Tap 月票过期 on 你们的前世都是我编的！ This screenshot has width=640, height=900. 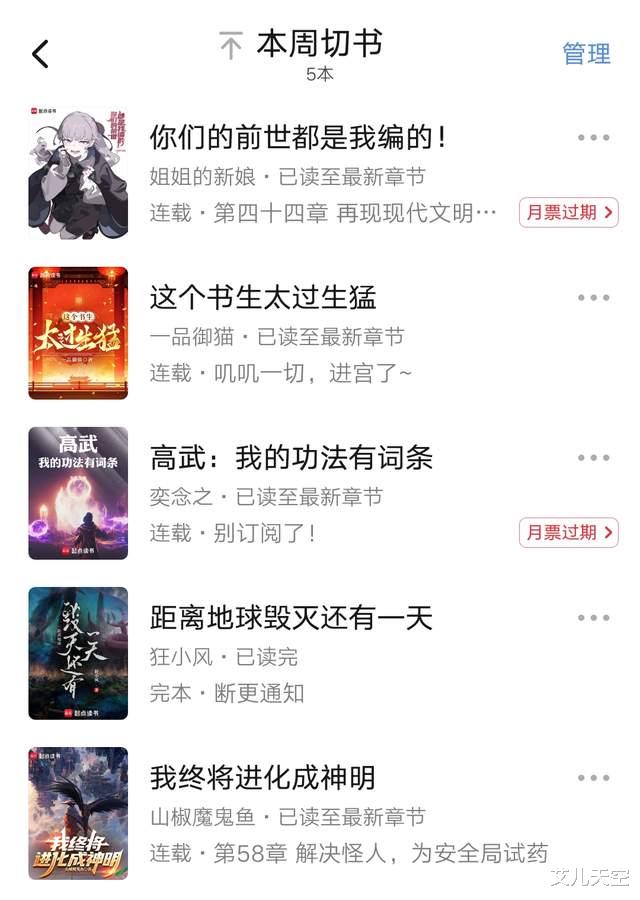tap(568, 212)
